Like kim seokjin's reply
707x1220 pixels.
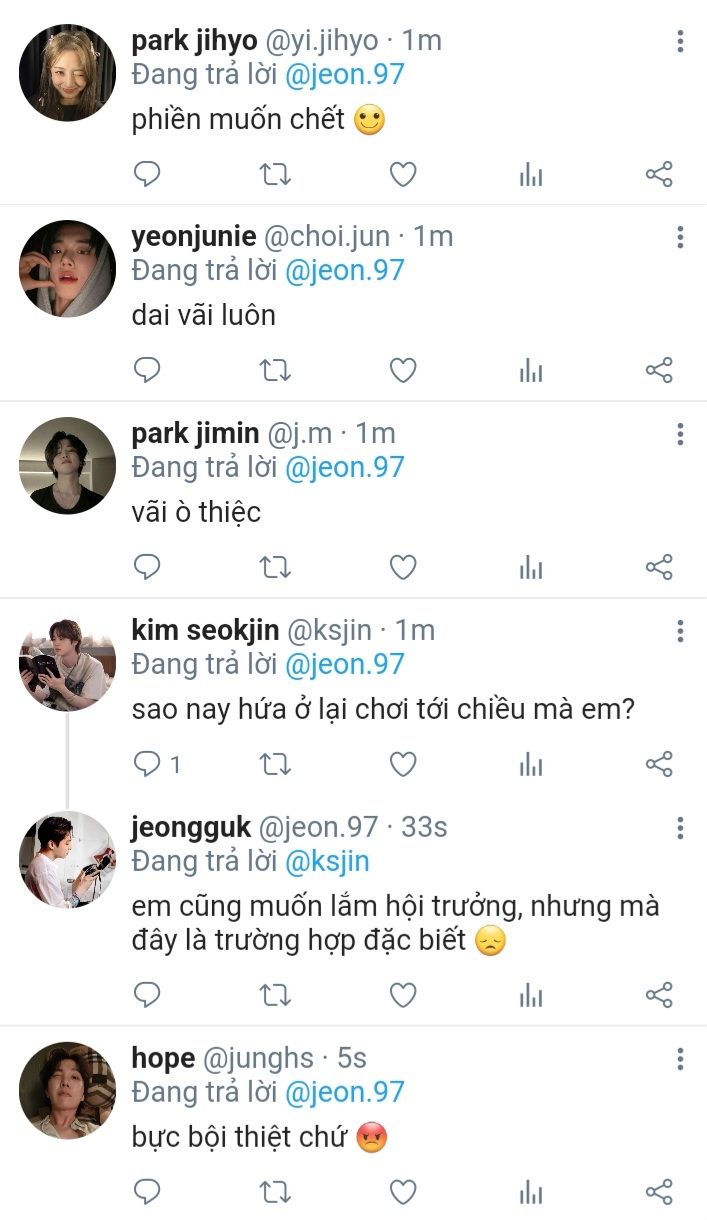(x=403, y=765)
